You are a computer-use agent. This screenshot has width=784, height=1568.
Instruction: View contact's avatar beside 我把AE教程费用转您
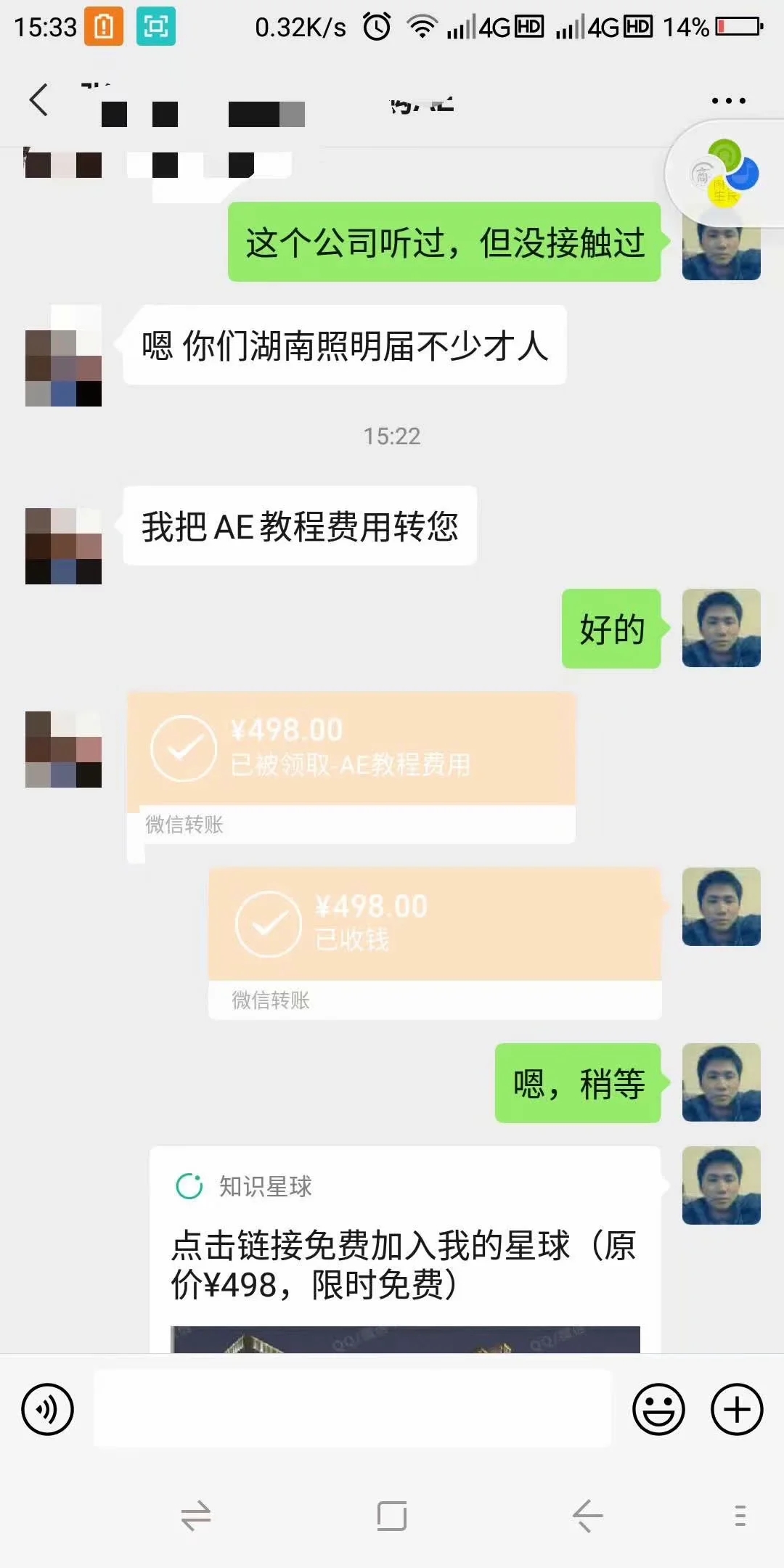(x=63, y=546)
